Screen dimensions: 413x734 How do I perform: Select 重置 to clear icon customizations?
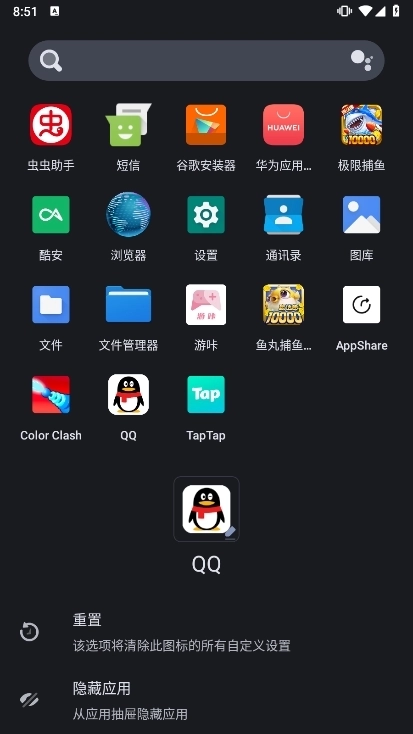pos(206,632)
